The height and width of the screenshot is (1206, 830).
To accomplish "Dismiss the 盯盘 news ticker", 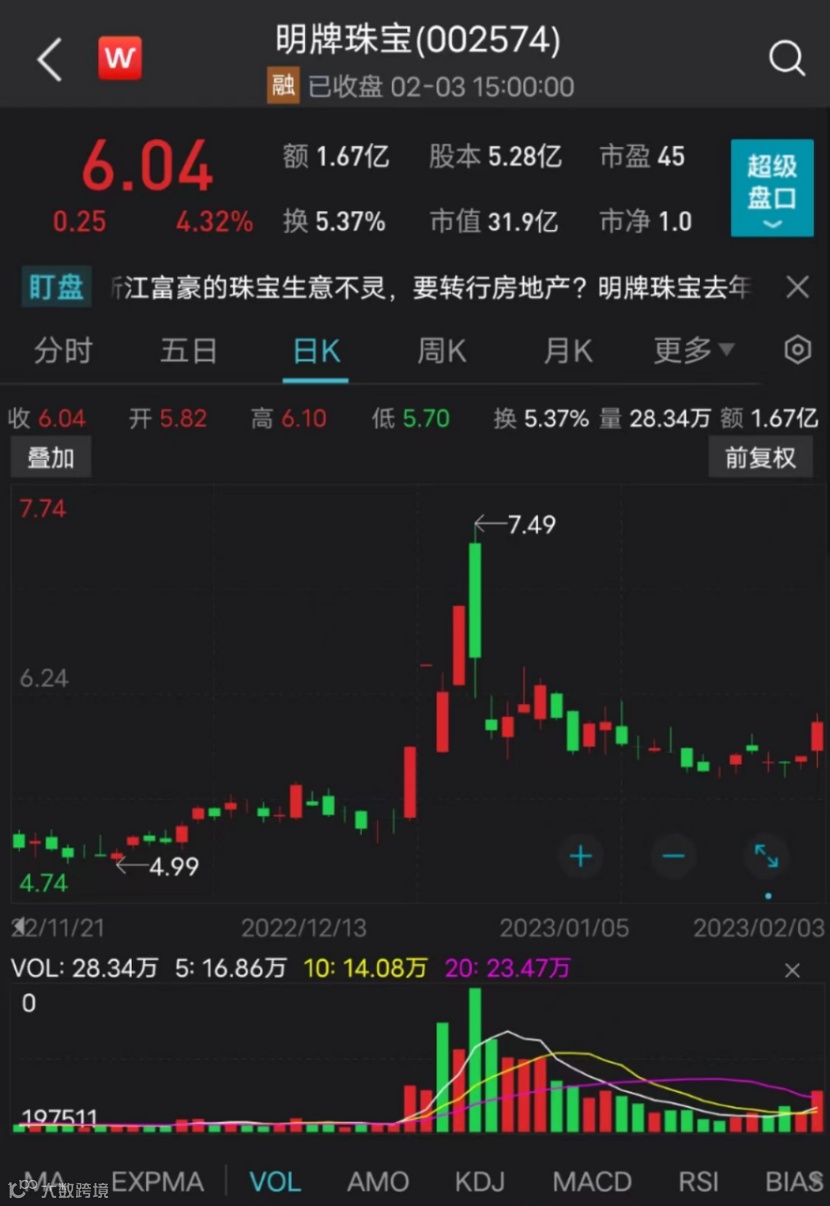I will [797, 288].
